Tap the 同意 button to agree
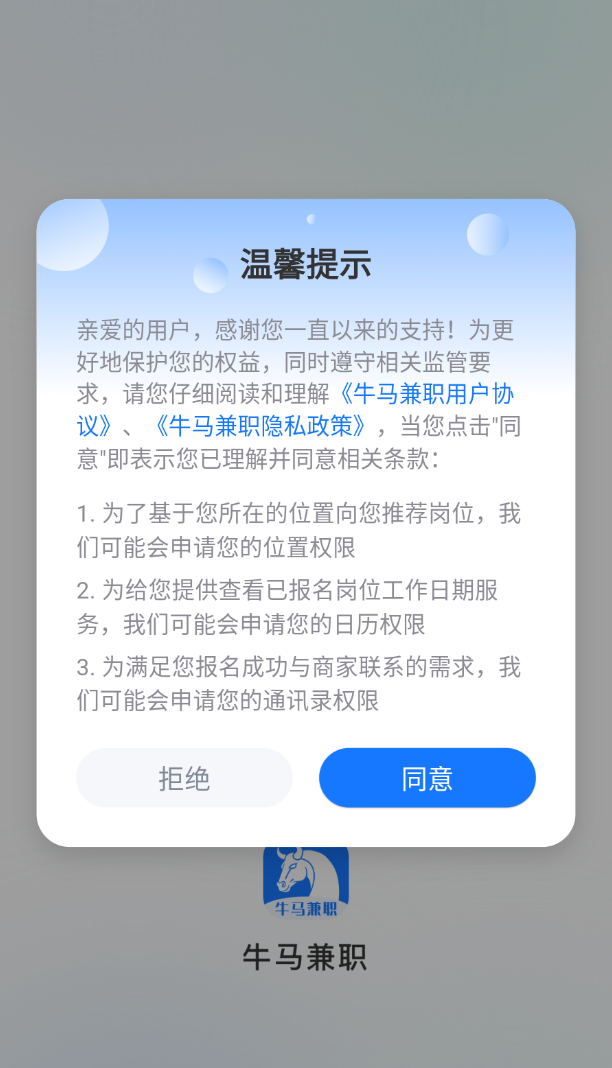 click(x=427, y=778)
